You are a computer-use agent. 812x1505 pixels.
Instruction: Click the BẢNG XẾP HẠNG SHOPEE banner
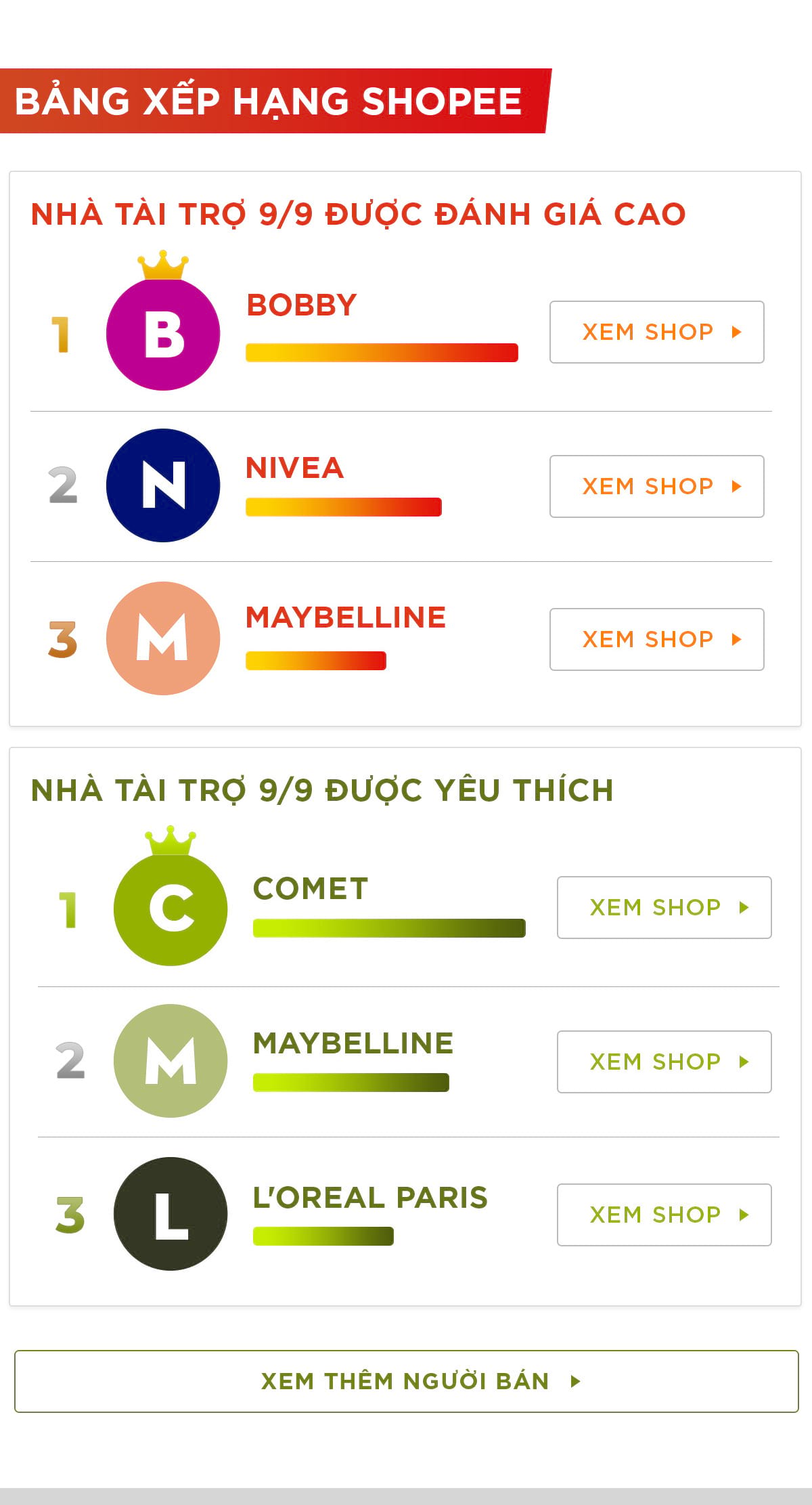coord(271,102)
